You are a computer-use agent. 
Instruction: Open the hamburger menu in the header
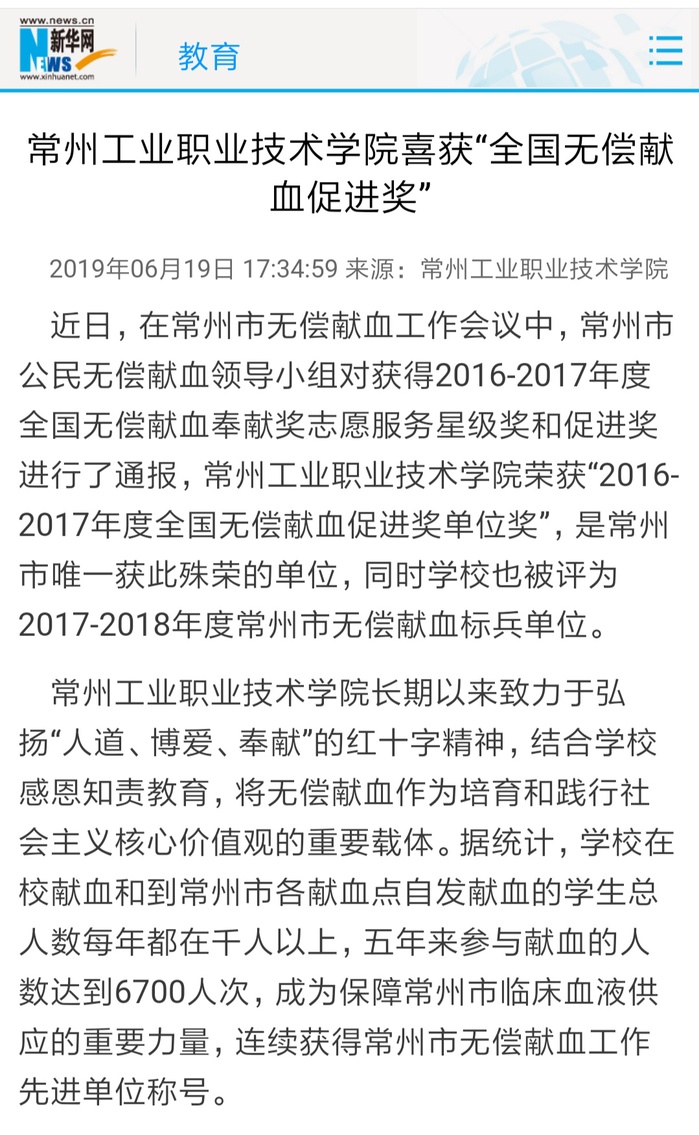665,50
